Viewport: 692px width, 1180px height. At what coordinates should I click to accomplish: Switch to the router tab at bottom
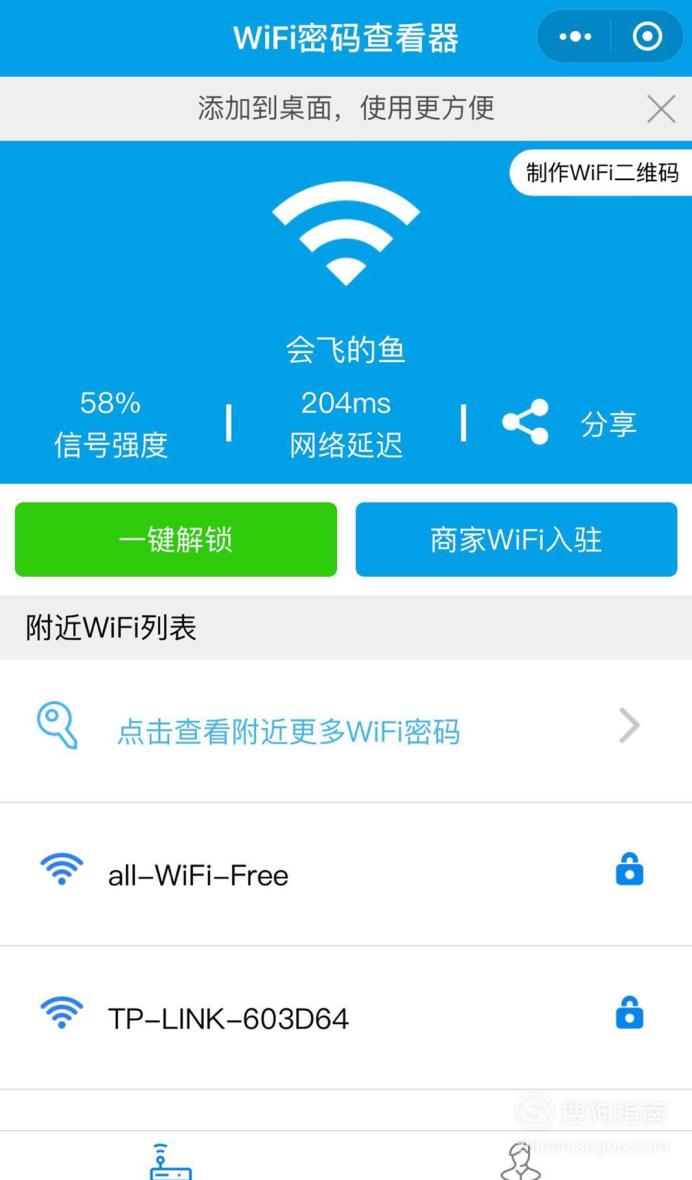pyautogui.click(x=171, y=1159)
